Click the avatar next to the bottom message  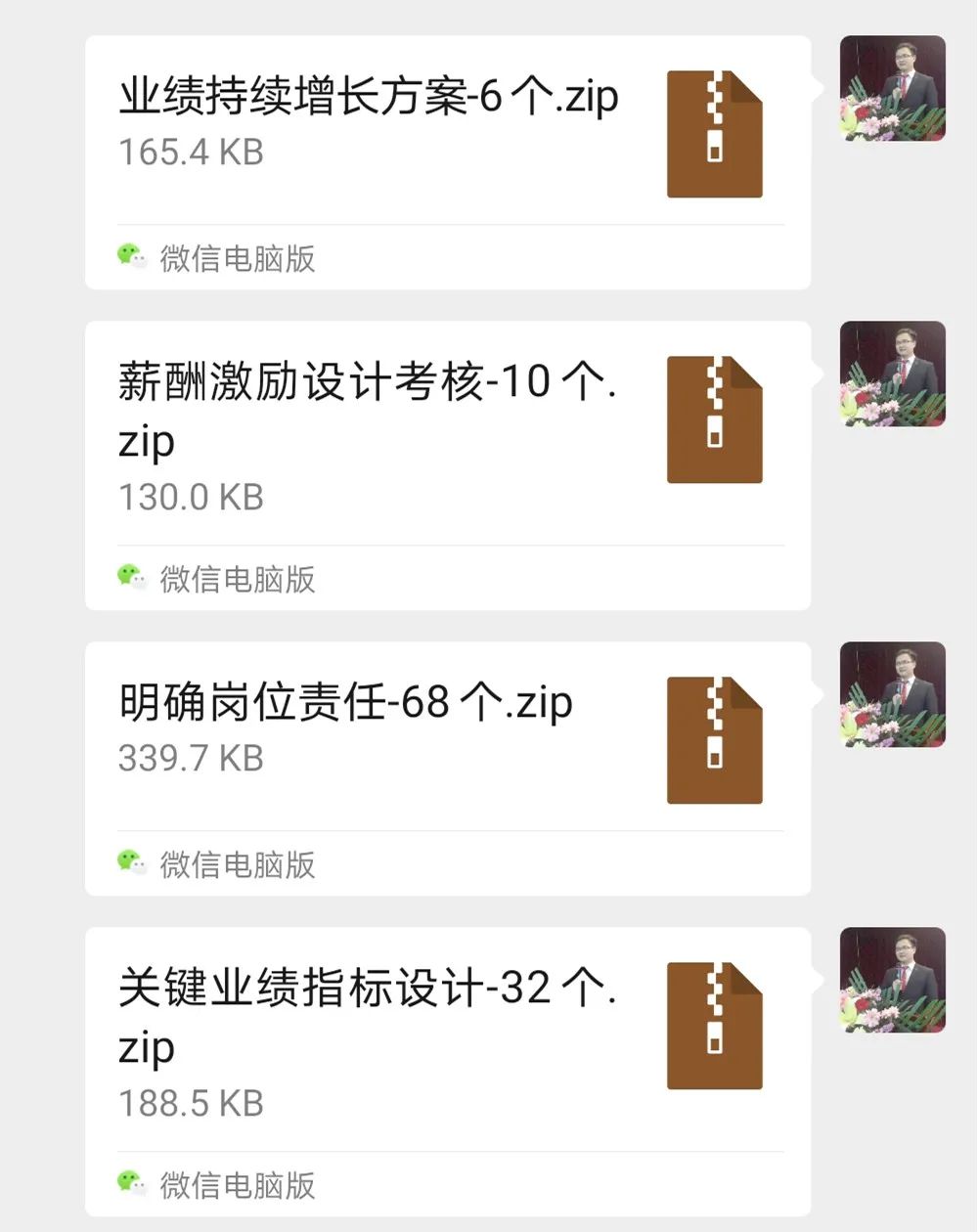892,981
